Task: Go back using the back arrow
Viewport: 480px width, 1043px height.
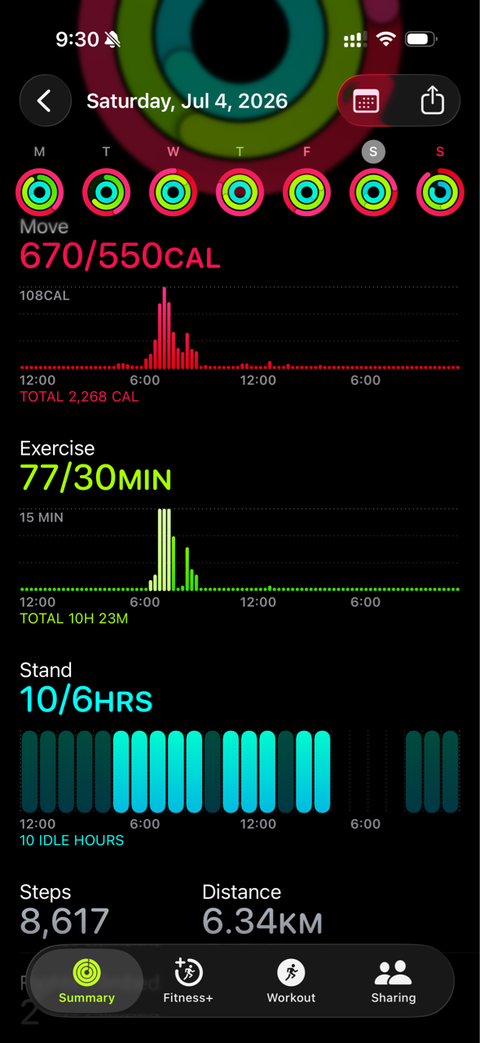Action: click(x=45, y=101)
